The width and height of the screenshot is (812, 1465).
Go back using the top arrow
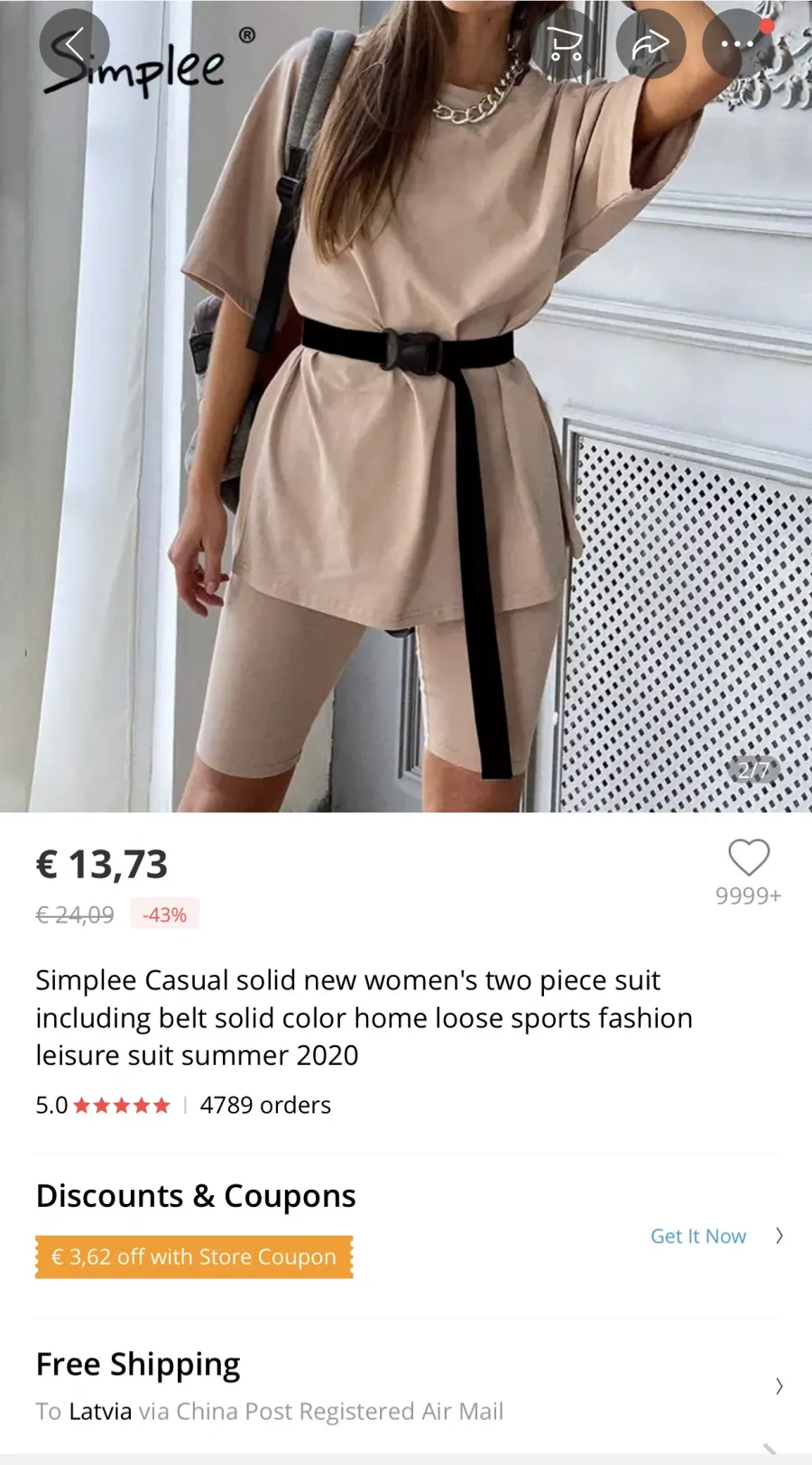[x=74, y=43]
